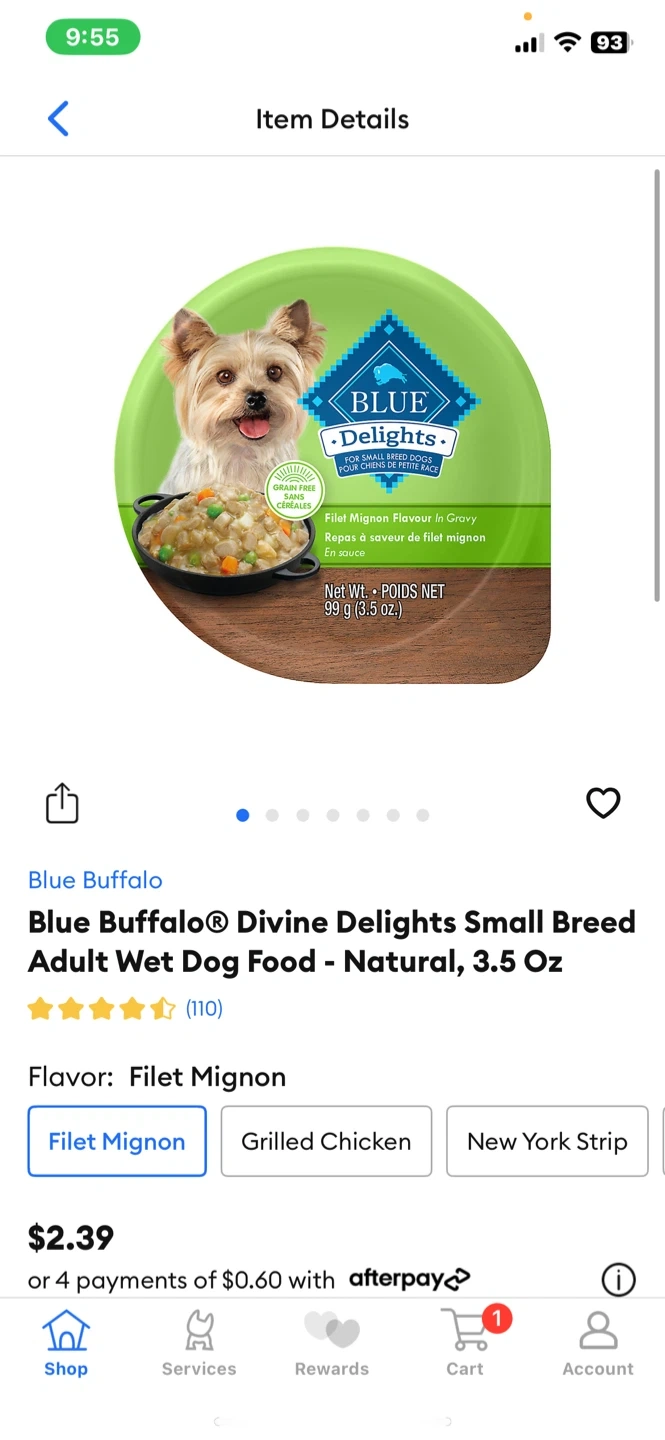Open the Blue Buffalo brand link
Image resolution: width=665 pixels, height=1440 pixels.
click(x=95, y=880)
